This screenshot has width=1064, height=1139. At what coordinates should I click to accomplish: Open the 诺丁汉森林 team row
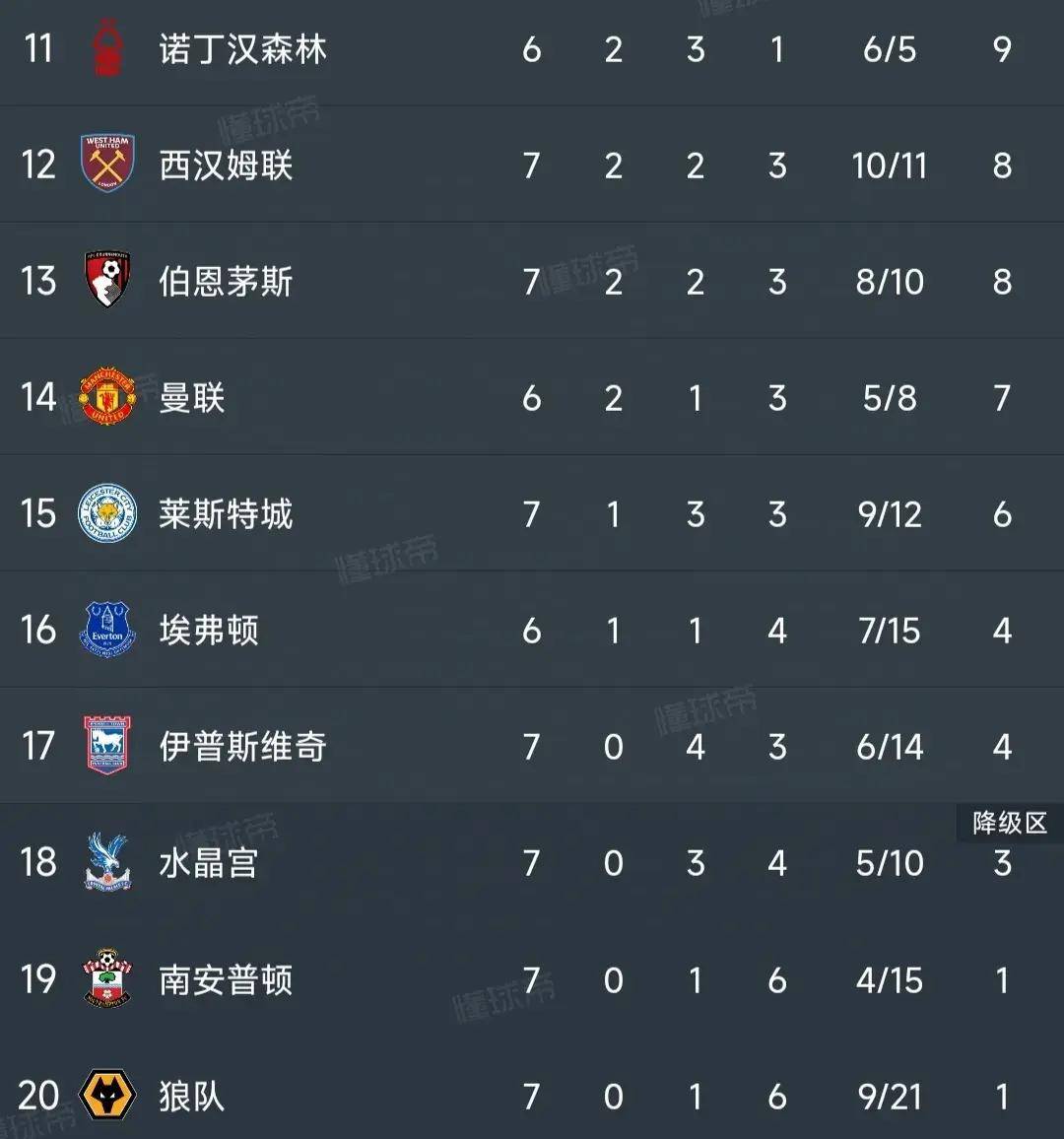point(242,49)
